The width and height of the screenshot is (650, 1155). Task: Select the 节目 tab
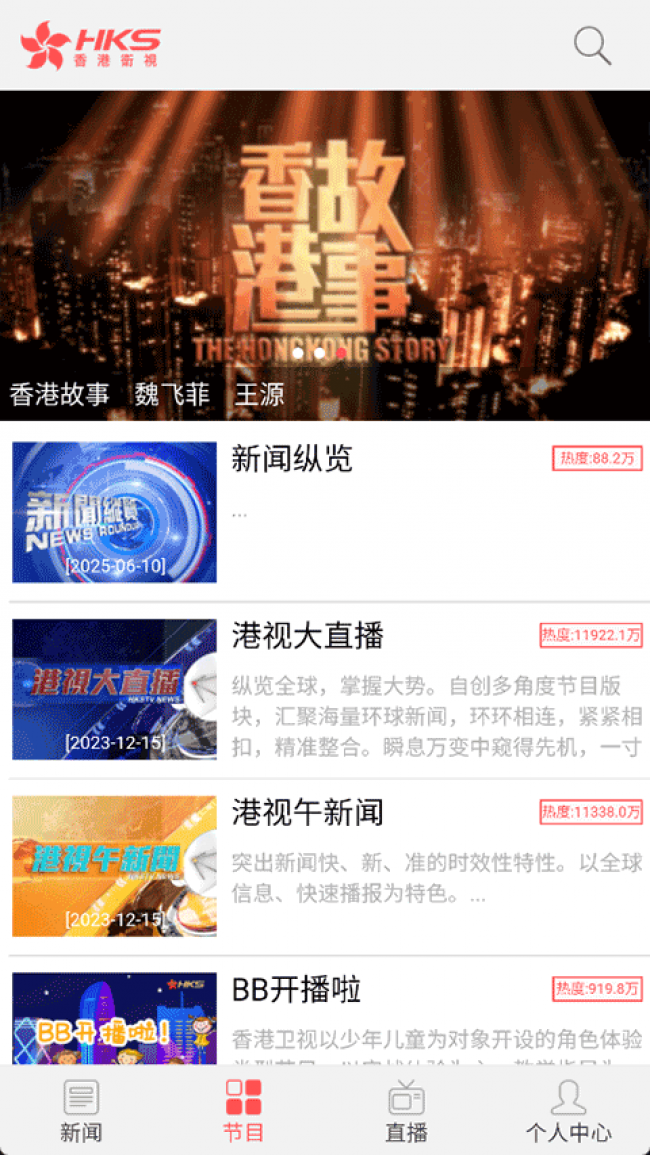243,1110
